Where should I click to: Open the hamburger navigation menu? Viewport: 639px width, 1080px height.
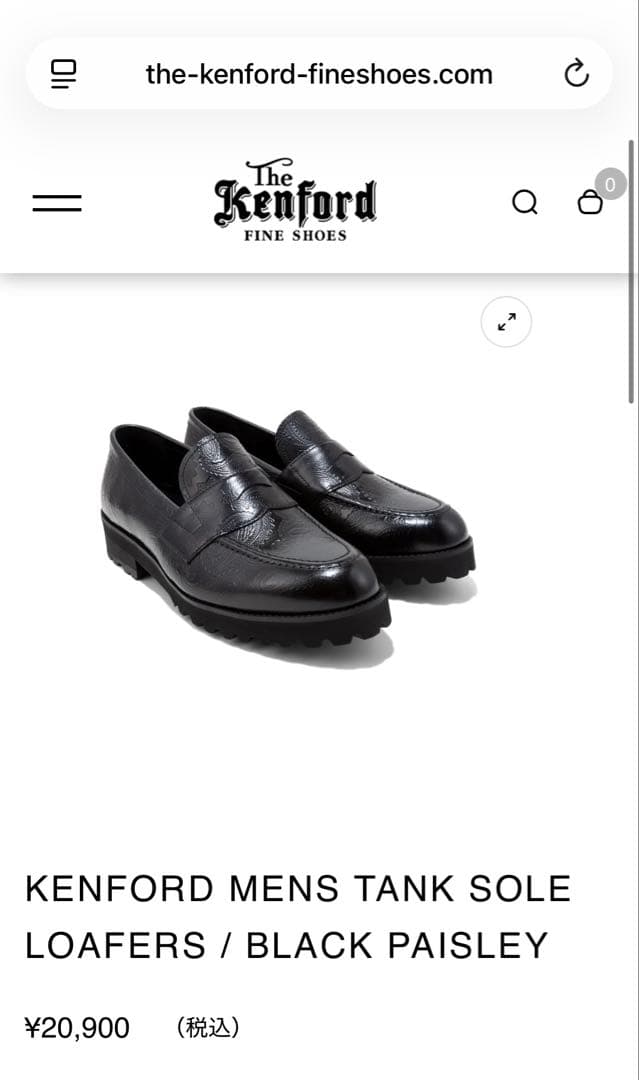click(57, 203)
